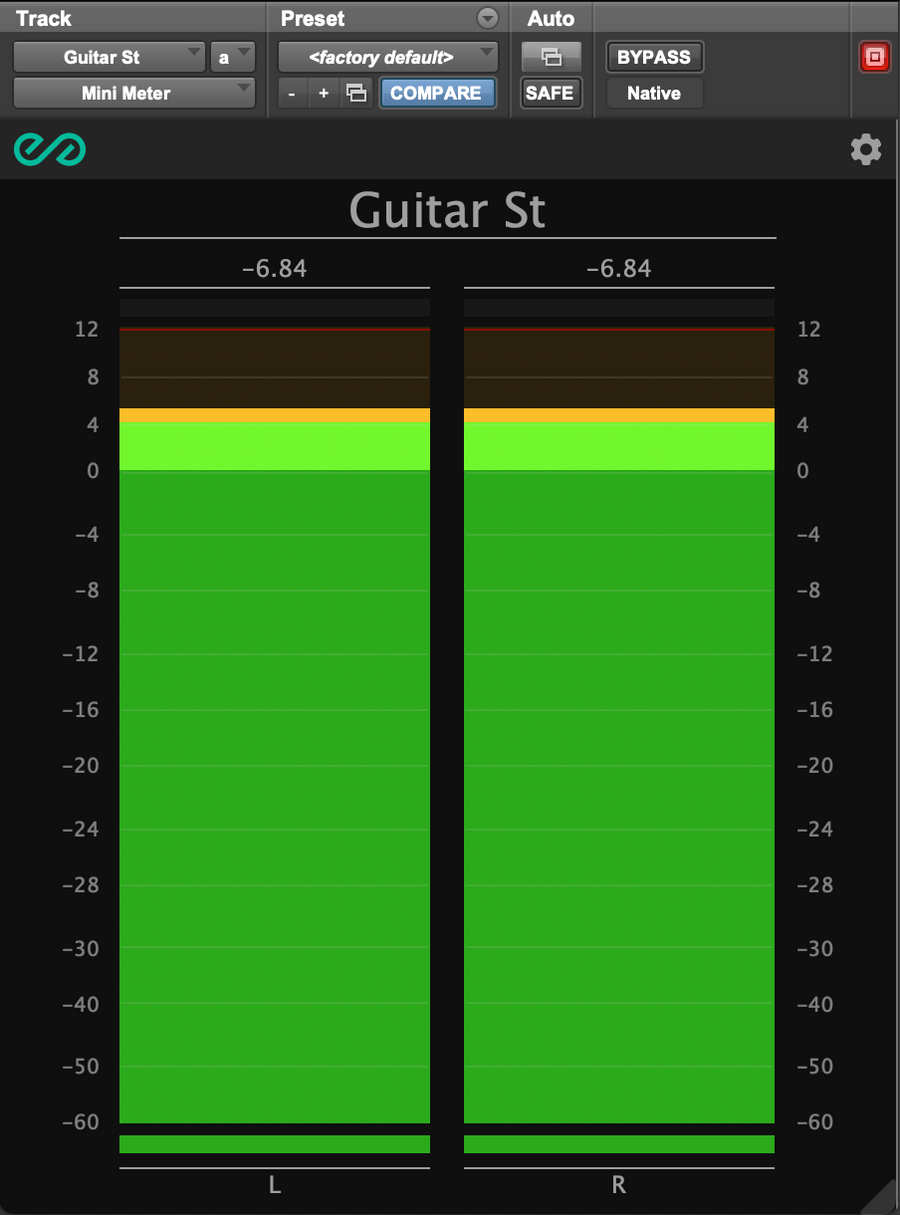Click the peak readout showing -6.84
The height and width of the screenshot is (1215, 900).
(x=274, y=268)
